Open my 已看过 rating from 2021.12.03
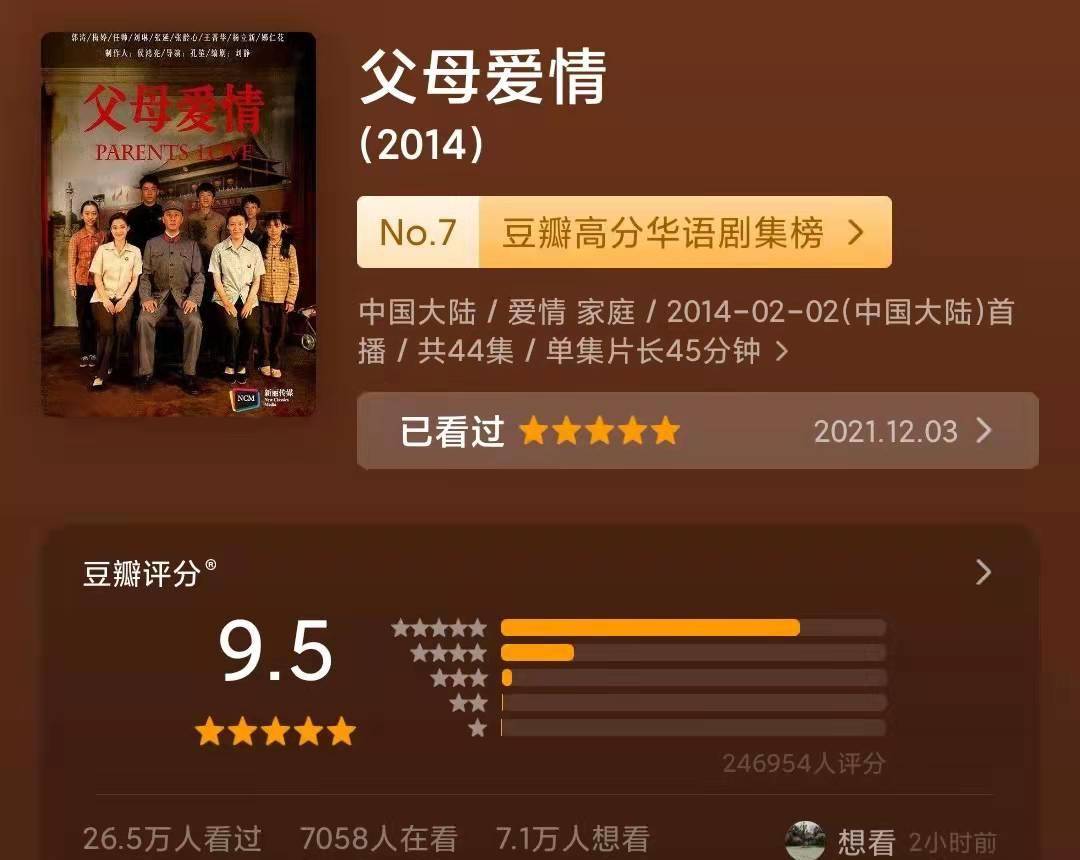 click(697, 431)
